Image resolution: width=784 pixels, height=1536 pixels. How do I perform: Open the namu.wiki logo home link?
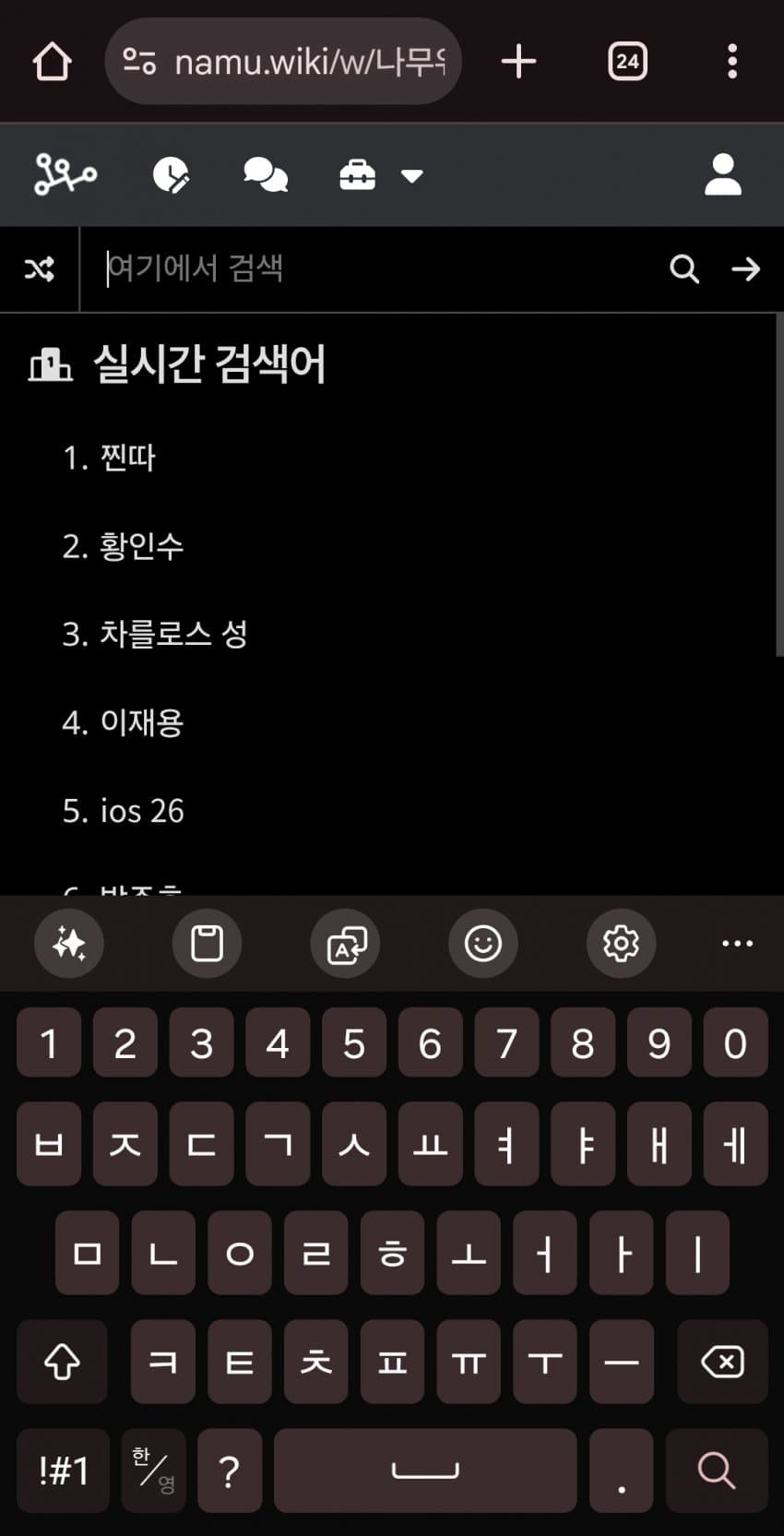(x=65, y=174)
